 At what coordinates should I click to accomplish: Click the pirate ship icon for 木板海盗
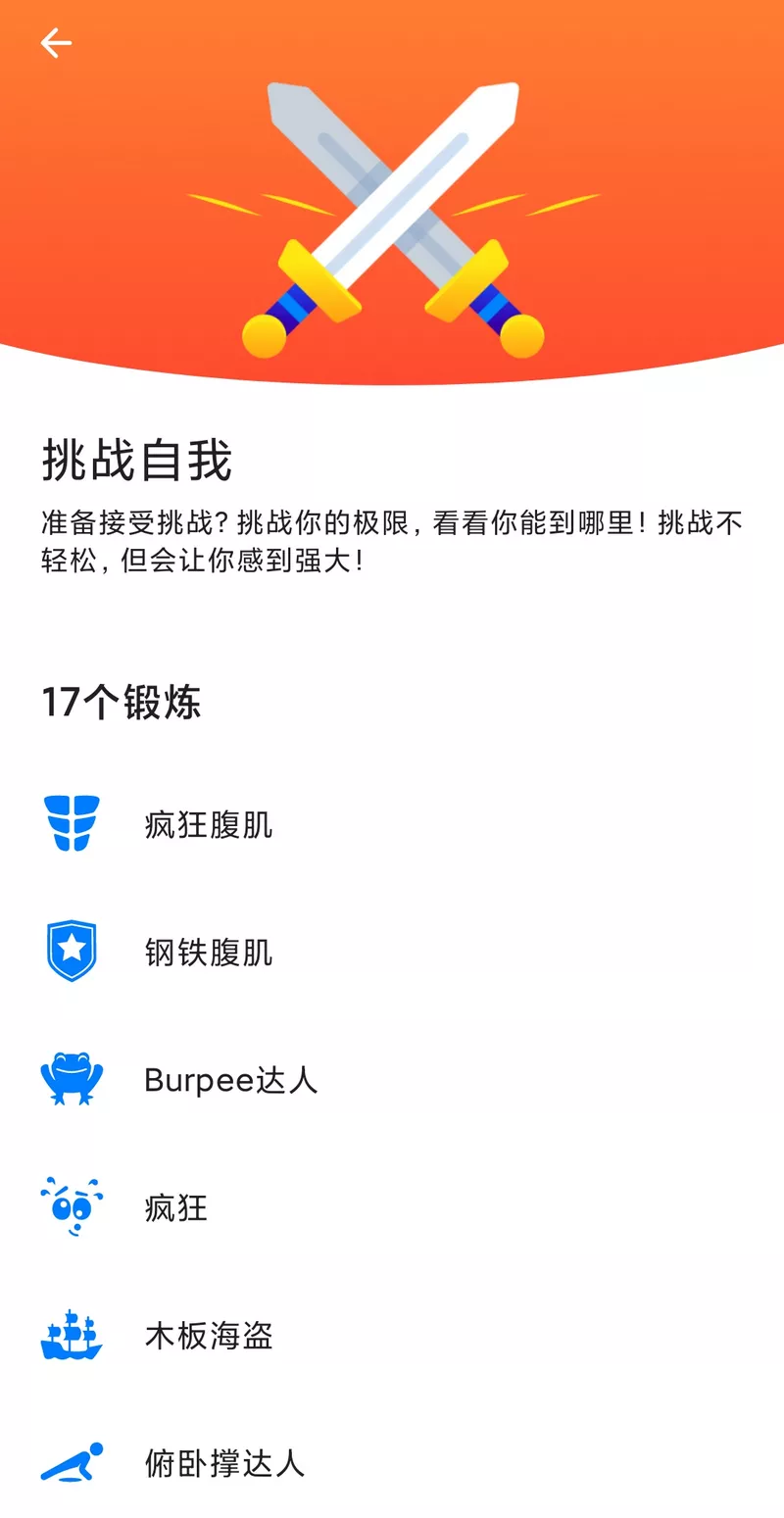coord(71,1335)
